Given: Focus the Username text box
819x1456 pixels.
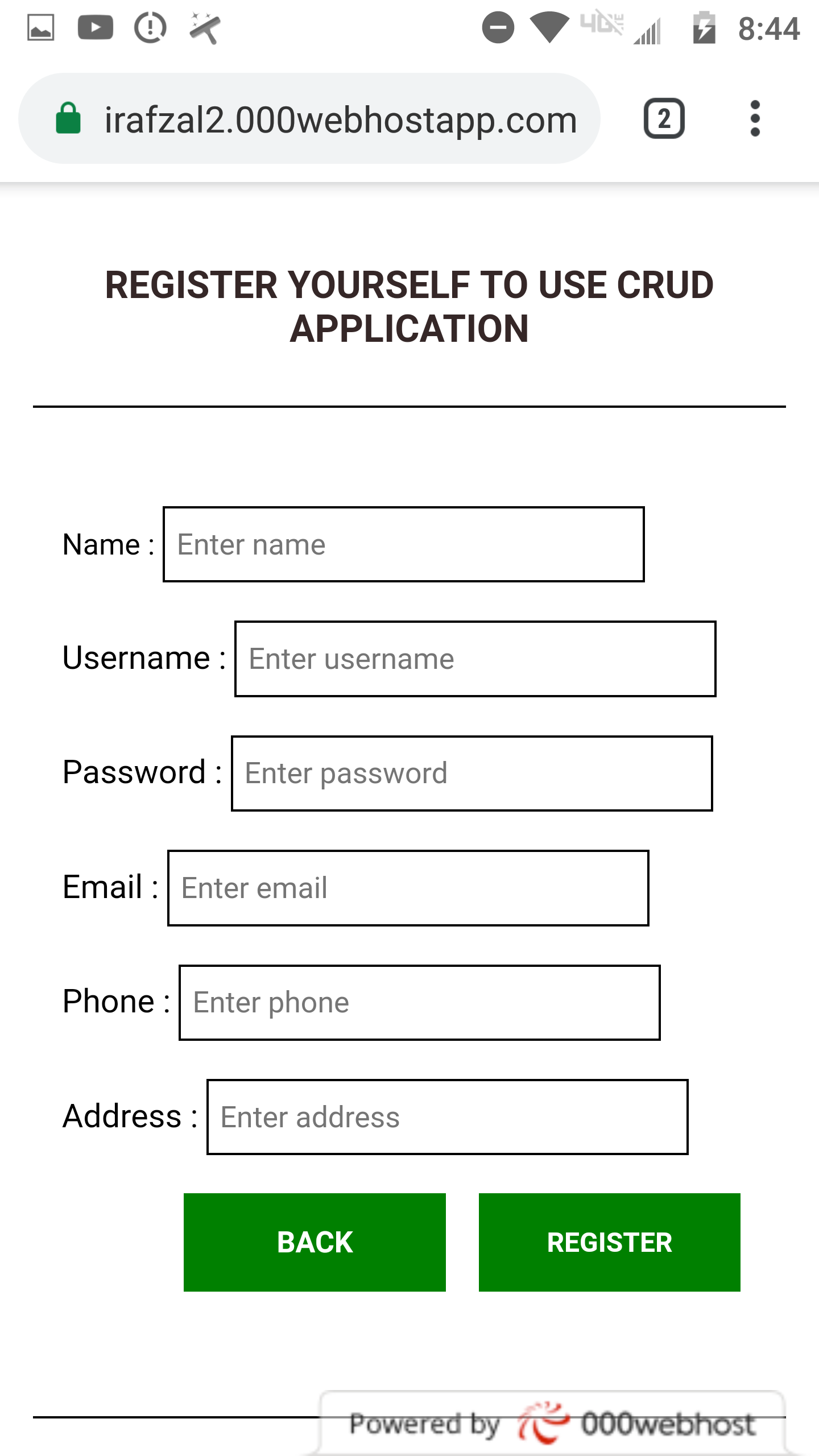Looking at the screenshot, I should tap(475, 659).
